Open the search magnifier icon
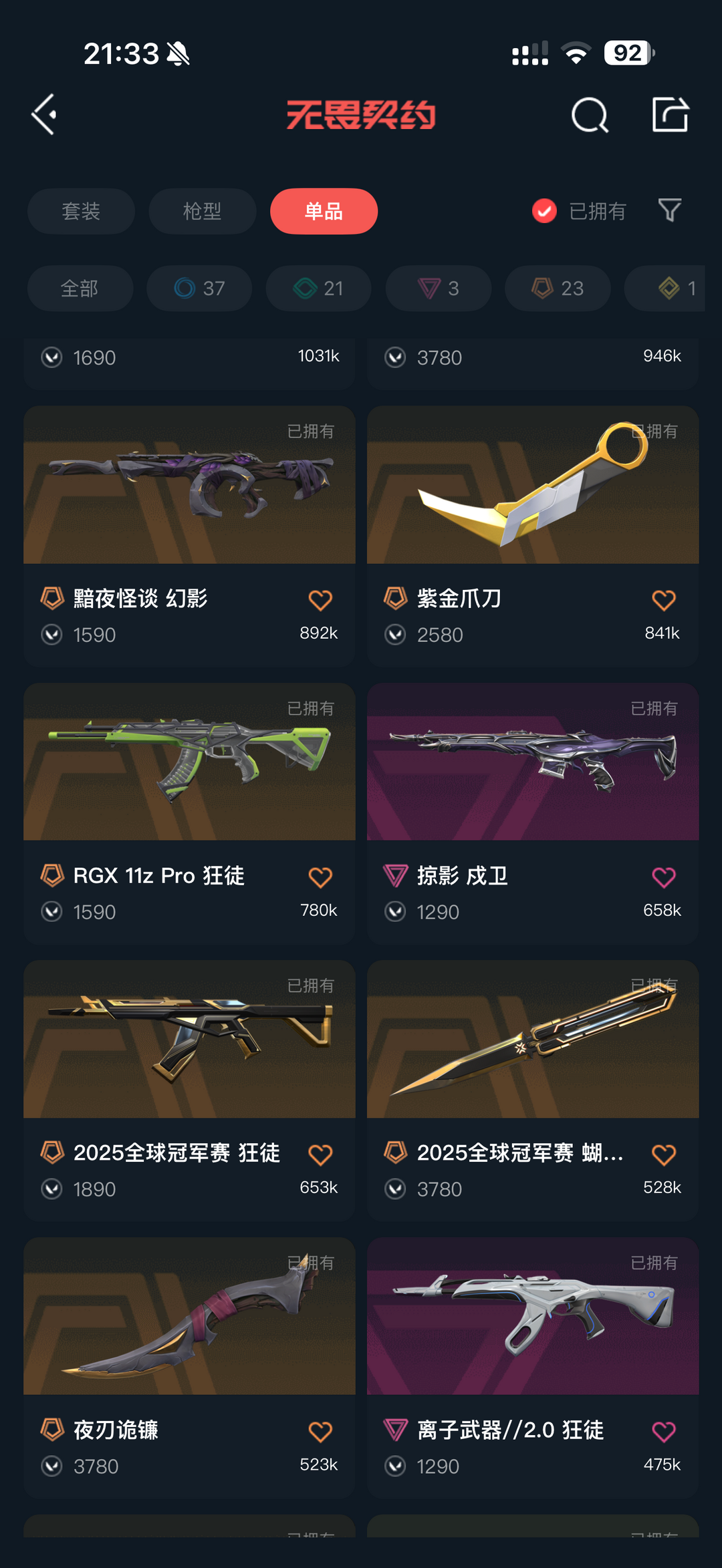 coord(590,115)
